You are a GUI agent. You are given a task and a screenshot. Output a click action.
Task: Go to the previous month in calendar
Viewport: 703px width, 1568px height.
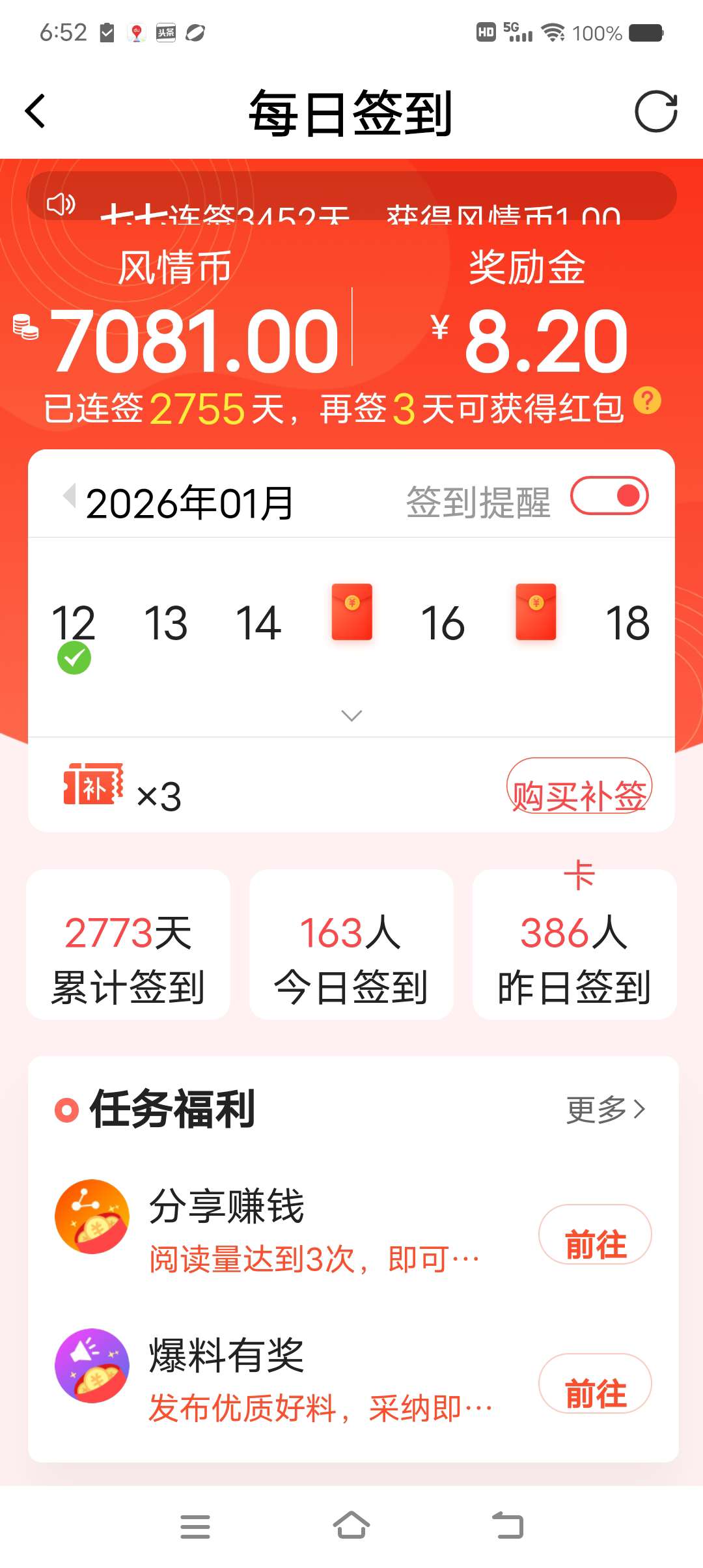click(69, 496)
